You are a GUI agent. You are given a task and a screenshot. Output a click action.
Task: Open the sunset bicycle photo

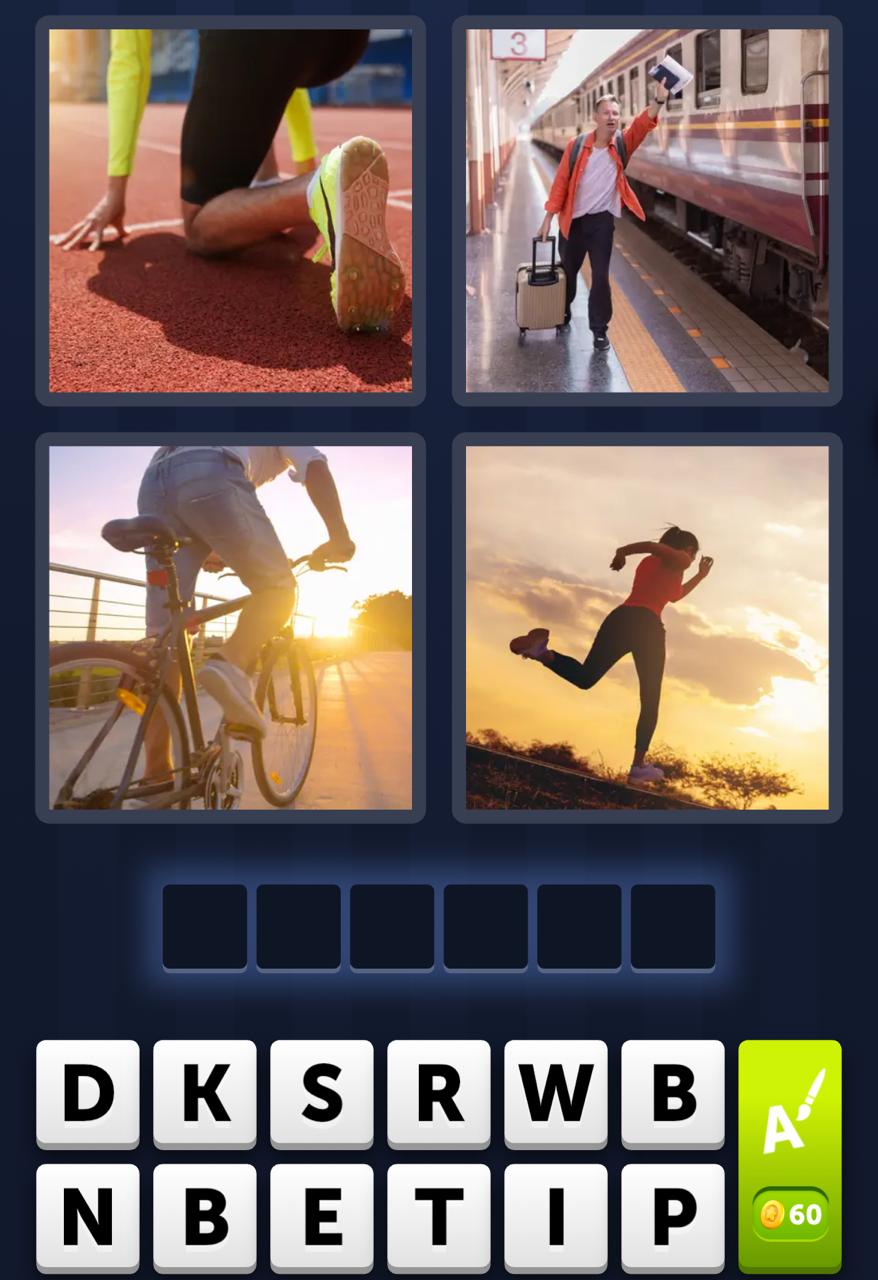[230, 627]
